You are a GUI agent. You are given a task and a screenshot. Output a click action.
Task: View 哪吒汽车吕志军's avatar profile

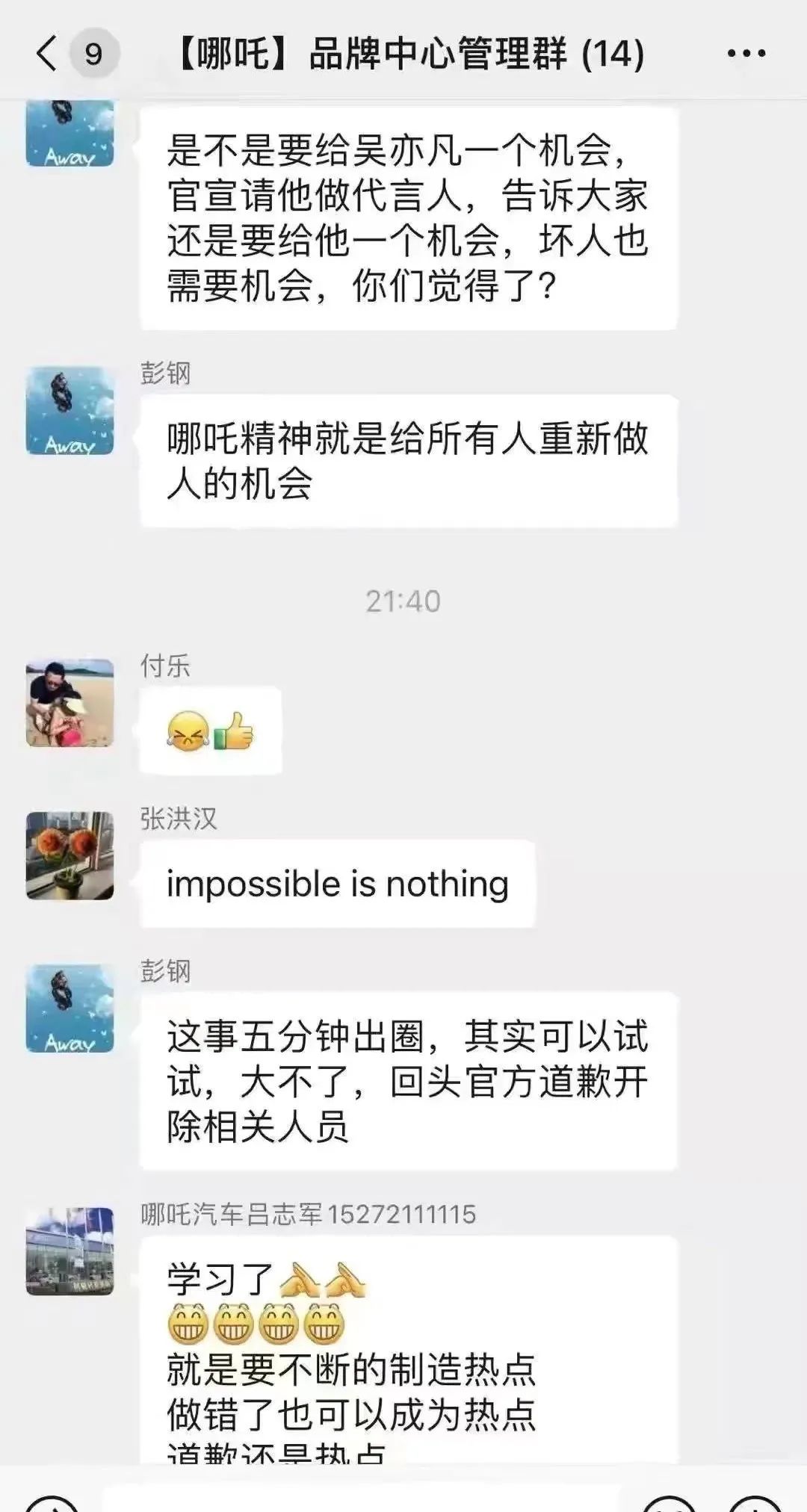(70, 1251)
